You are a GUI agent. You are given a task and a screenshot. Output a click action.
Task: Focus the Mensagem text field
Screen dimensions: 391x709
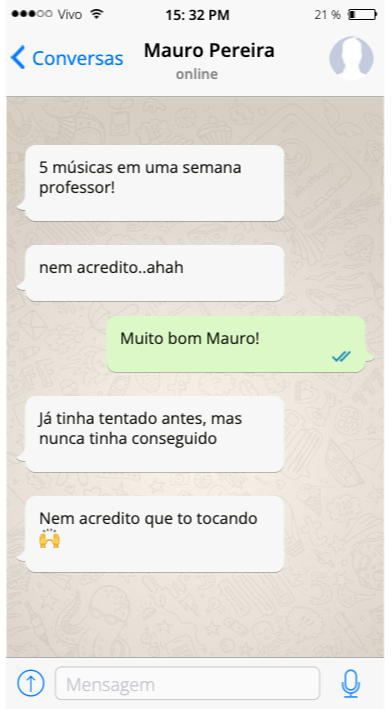(x=187, y=683)
